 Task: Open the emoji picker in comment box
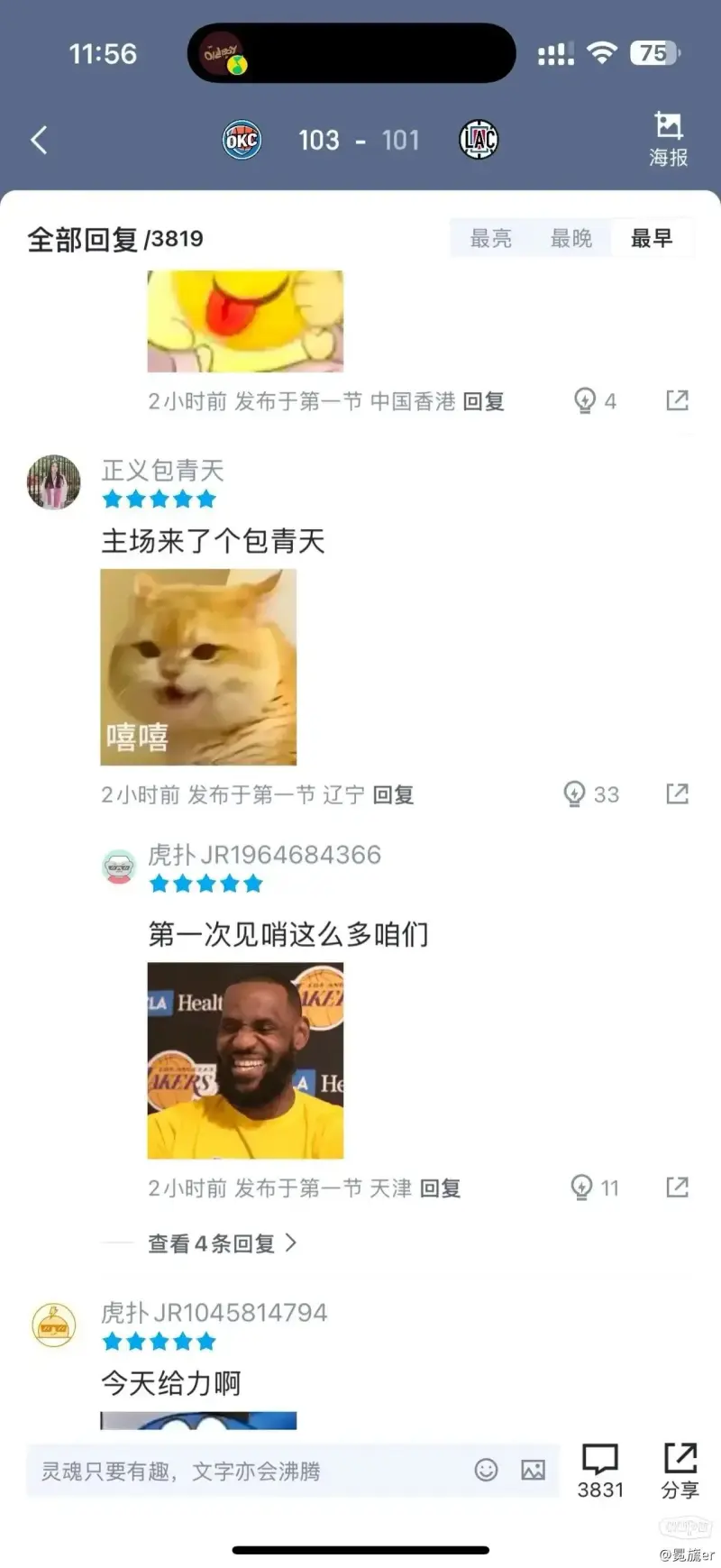(x=486, y=1470)
